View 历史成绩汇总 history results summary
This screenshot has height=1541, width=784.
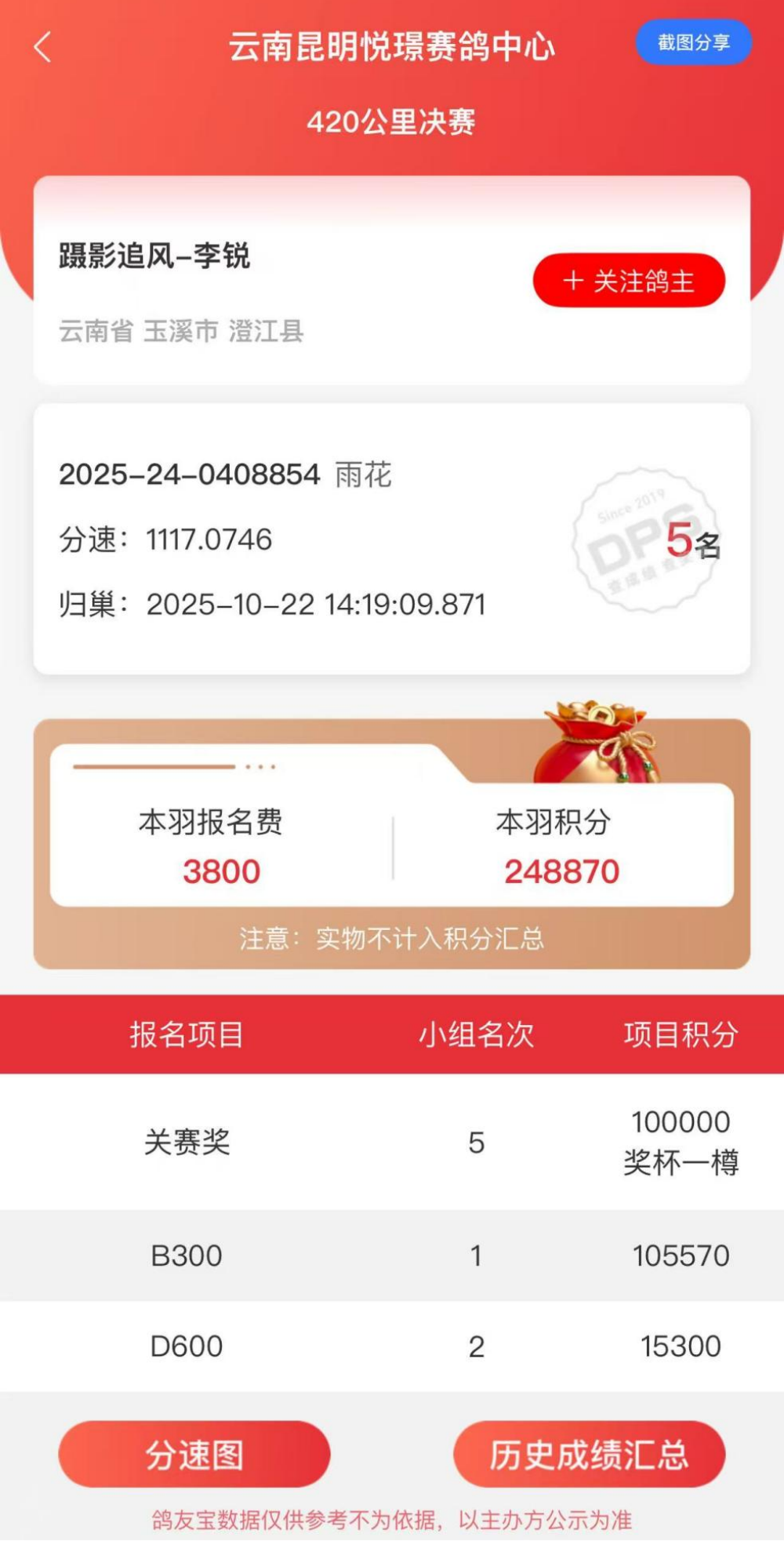(589, 1454)
